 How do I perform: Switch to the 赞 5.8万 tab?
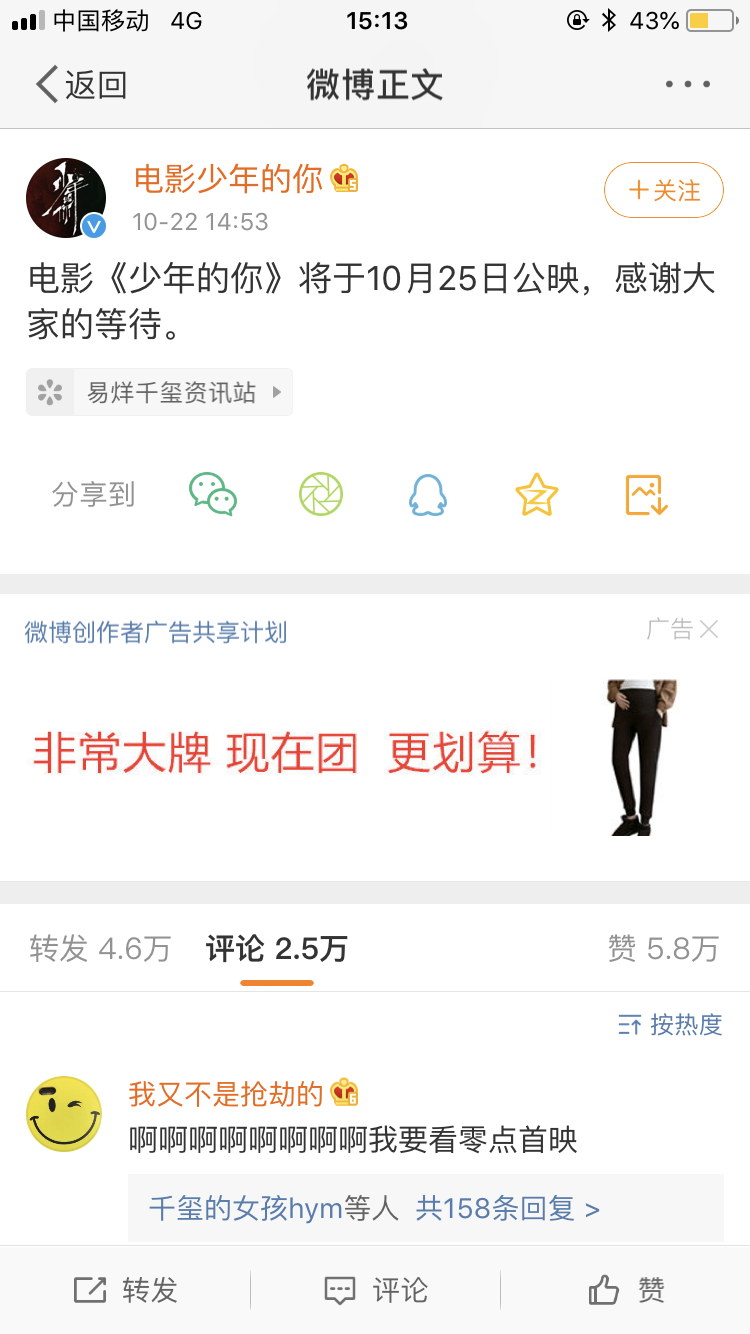pos(663,948)
